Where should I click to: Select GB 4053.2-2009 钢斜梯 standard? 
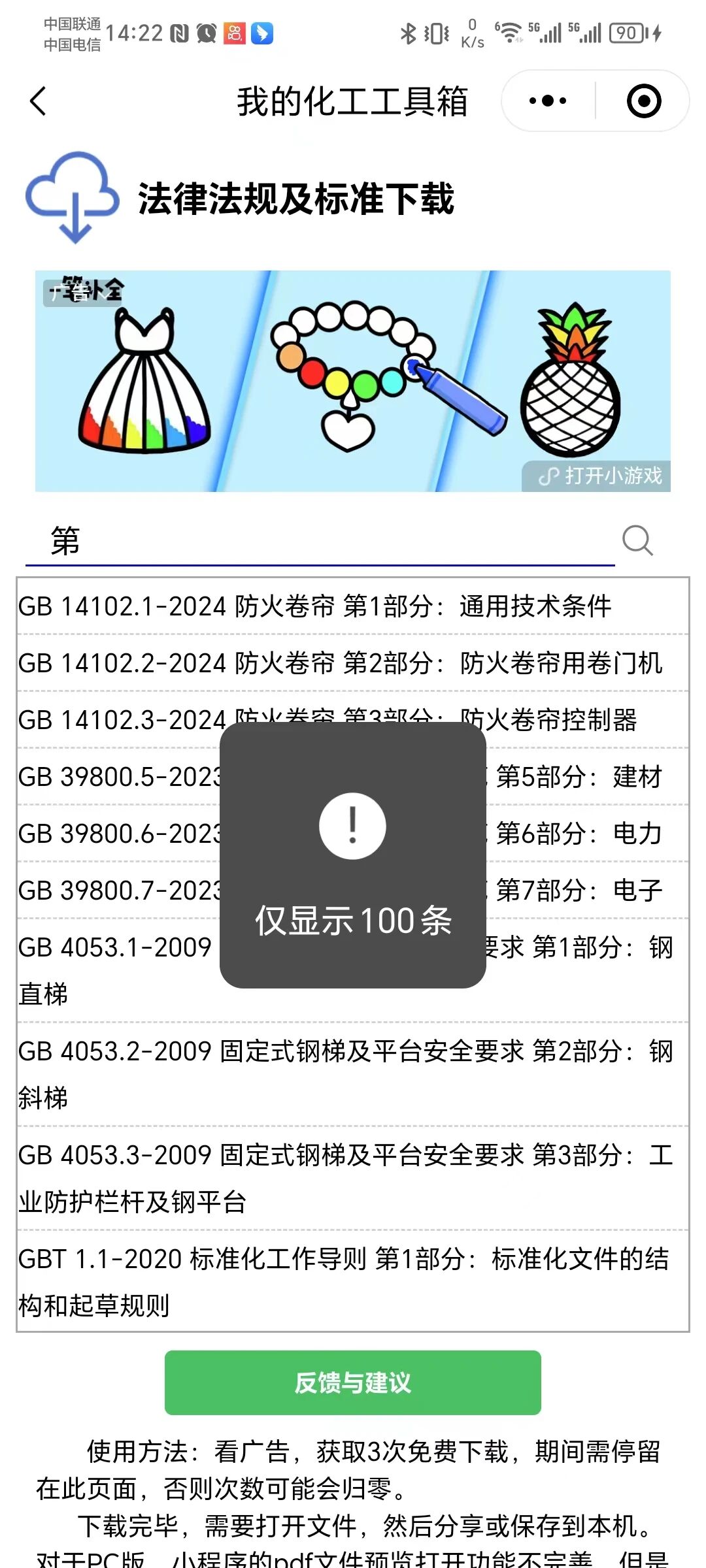[x=353, y=1075]
